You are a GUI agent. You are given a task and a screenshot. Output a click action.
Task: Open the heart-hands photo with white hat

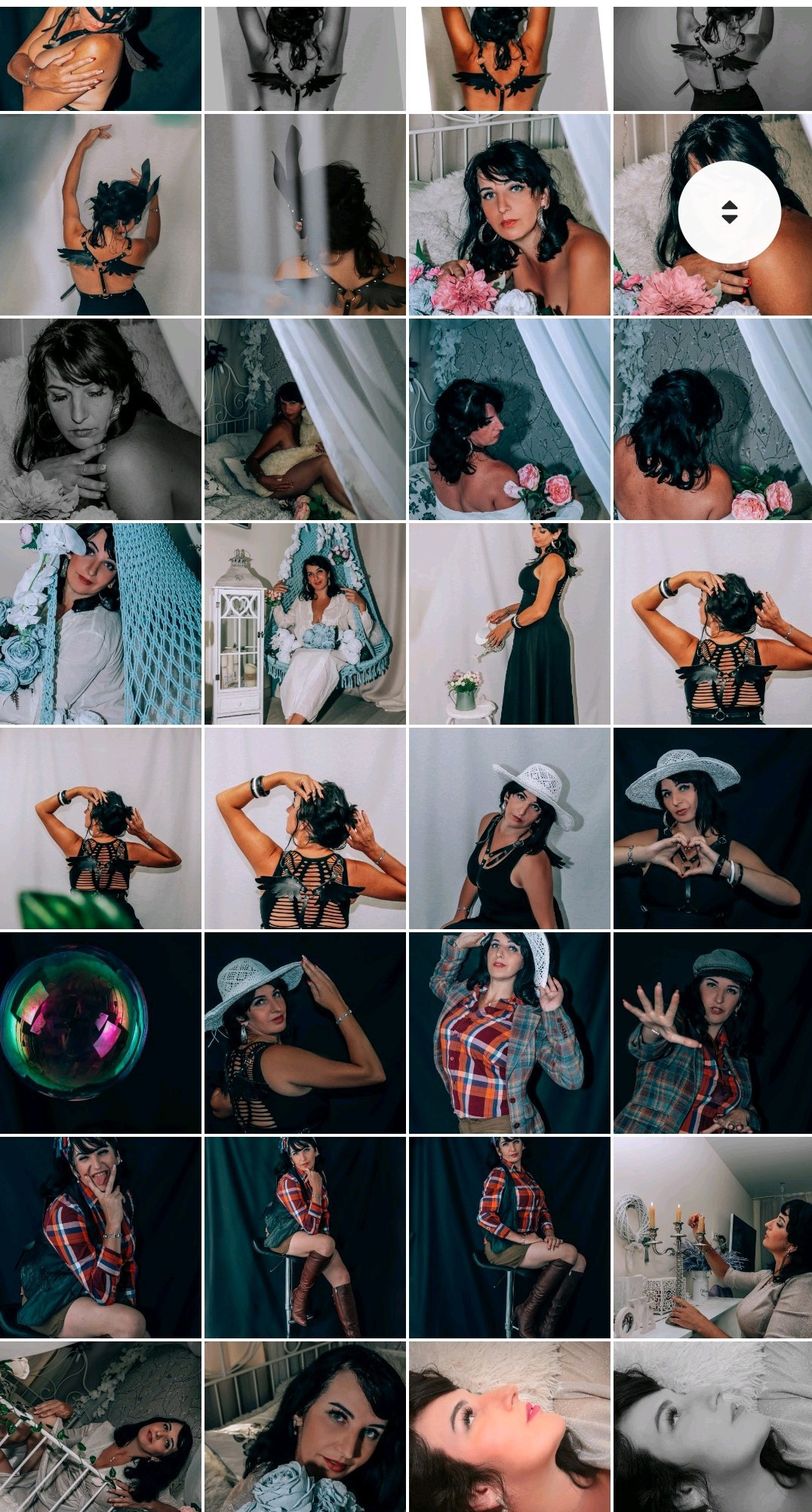pyautogui.click(x=712, y=828)
